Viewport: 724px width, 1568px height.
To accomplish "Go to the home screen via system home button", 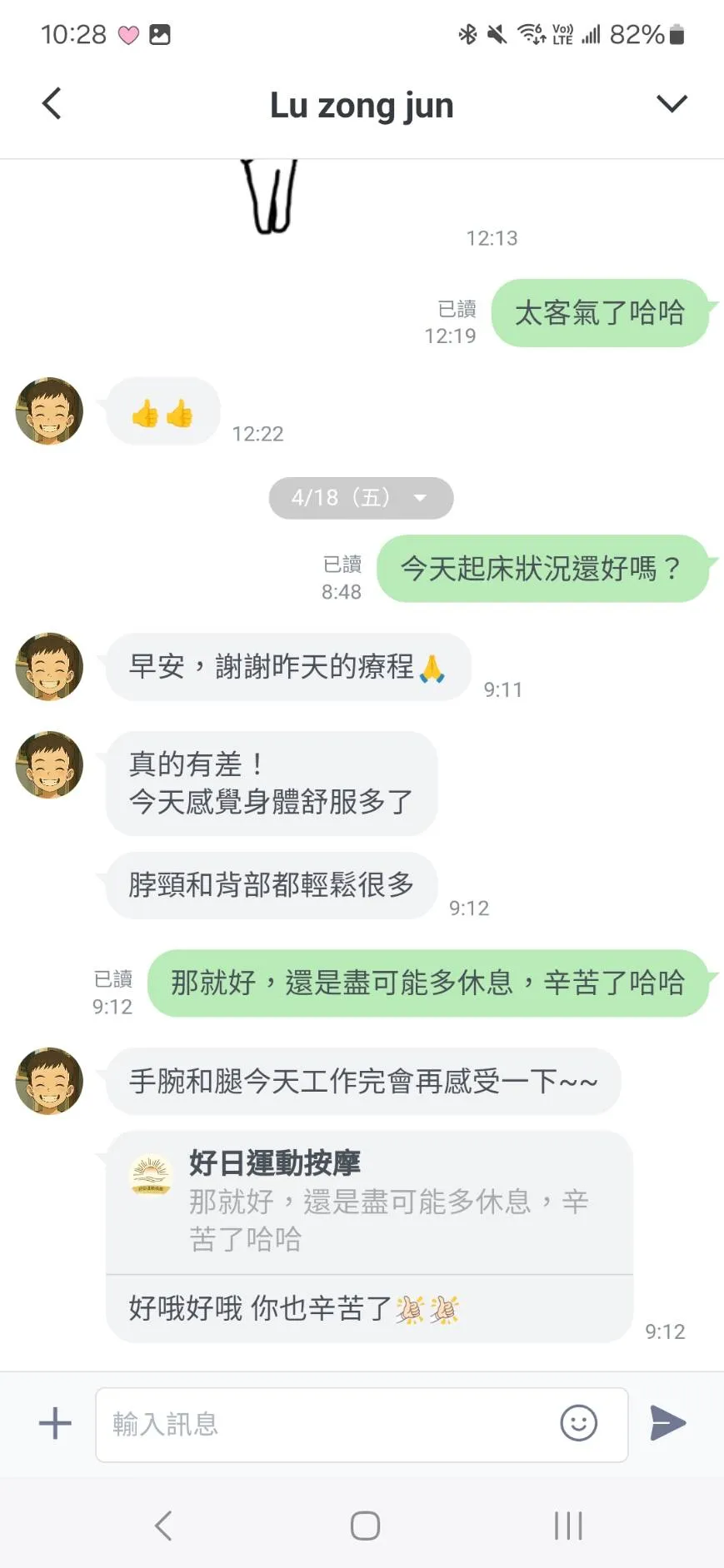I will [365, 1526].
